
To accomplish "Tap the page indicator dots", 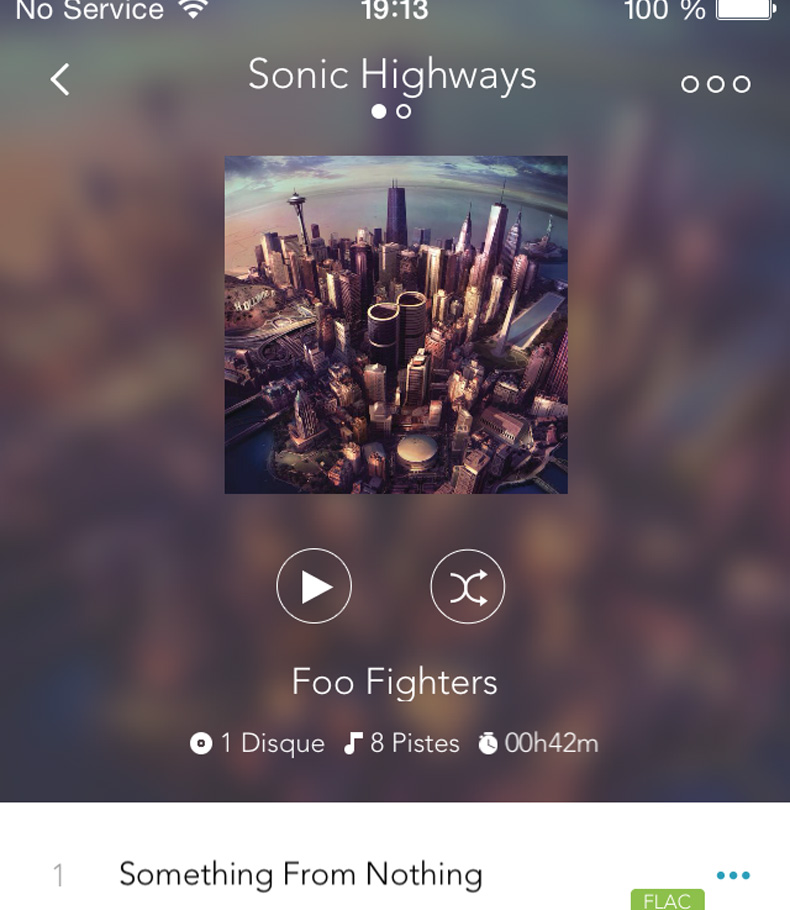I will [x=391, y=111].
